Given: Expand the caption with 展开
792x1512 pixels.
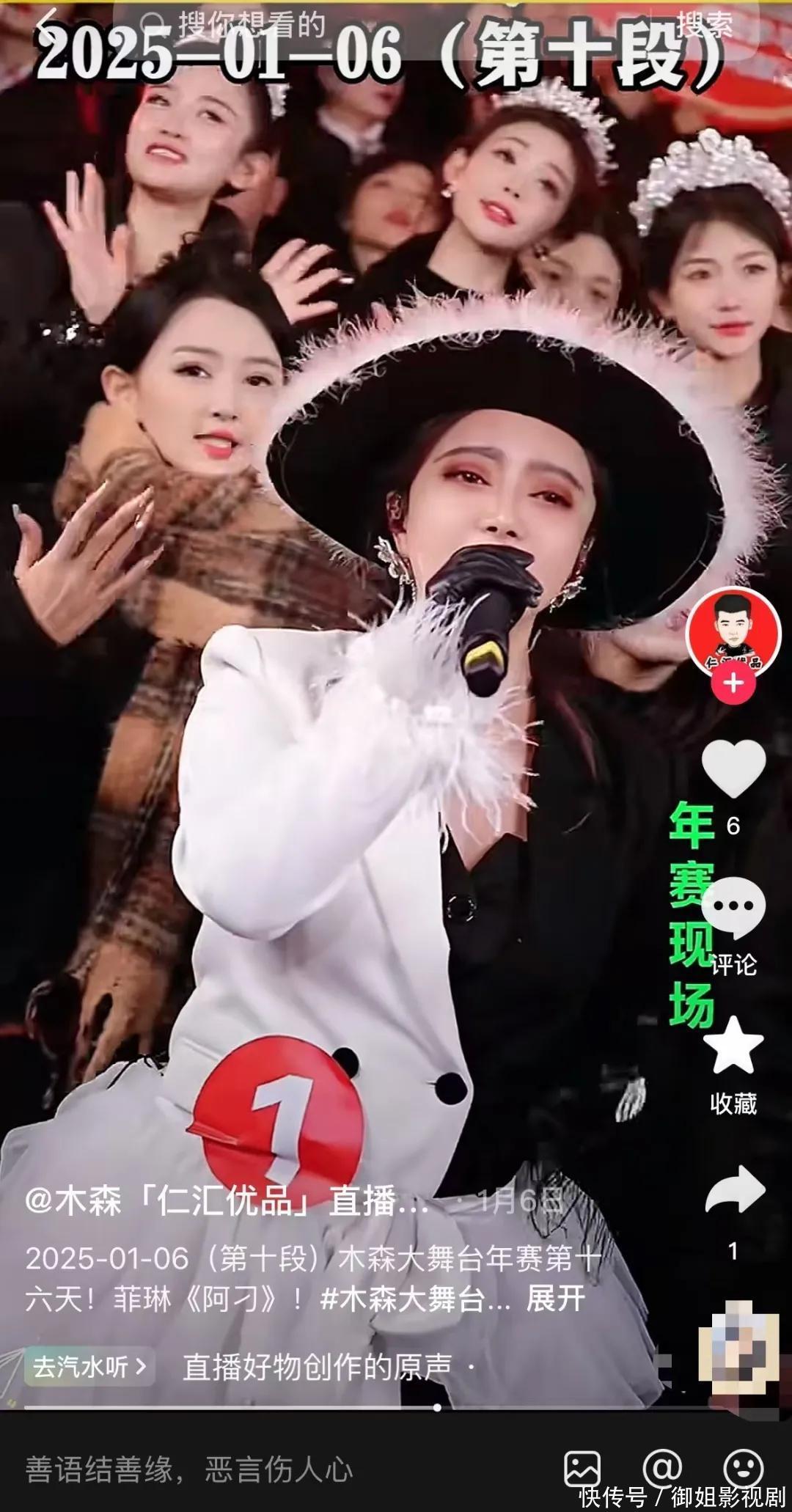Looking at the screenshot, I should [x=555, y=1299].
